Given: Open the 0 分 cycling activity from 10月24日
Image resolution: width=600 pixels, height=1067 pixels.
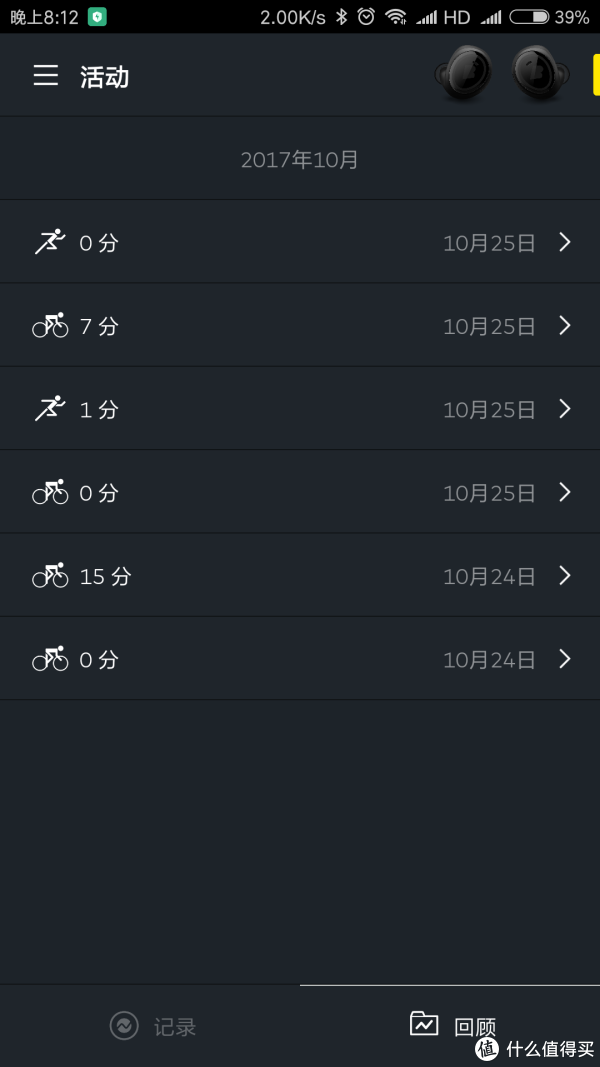Looking at the screenshot, I should point(300,658).
